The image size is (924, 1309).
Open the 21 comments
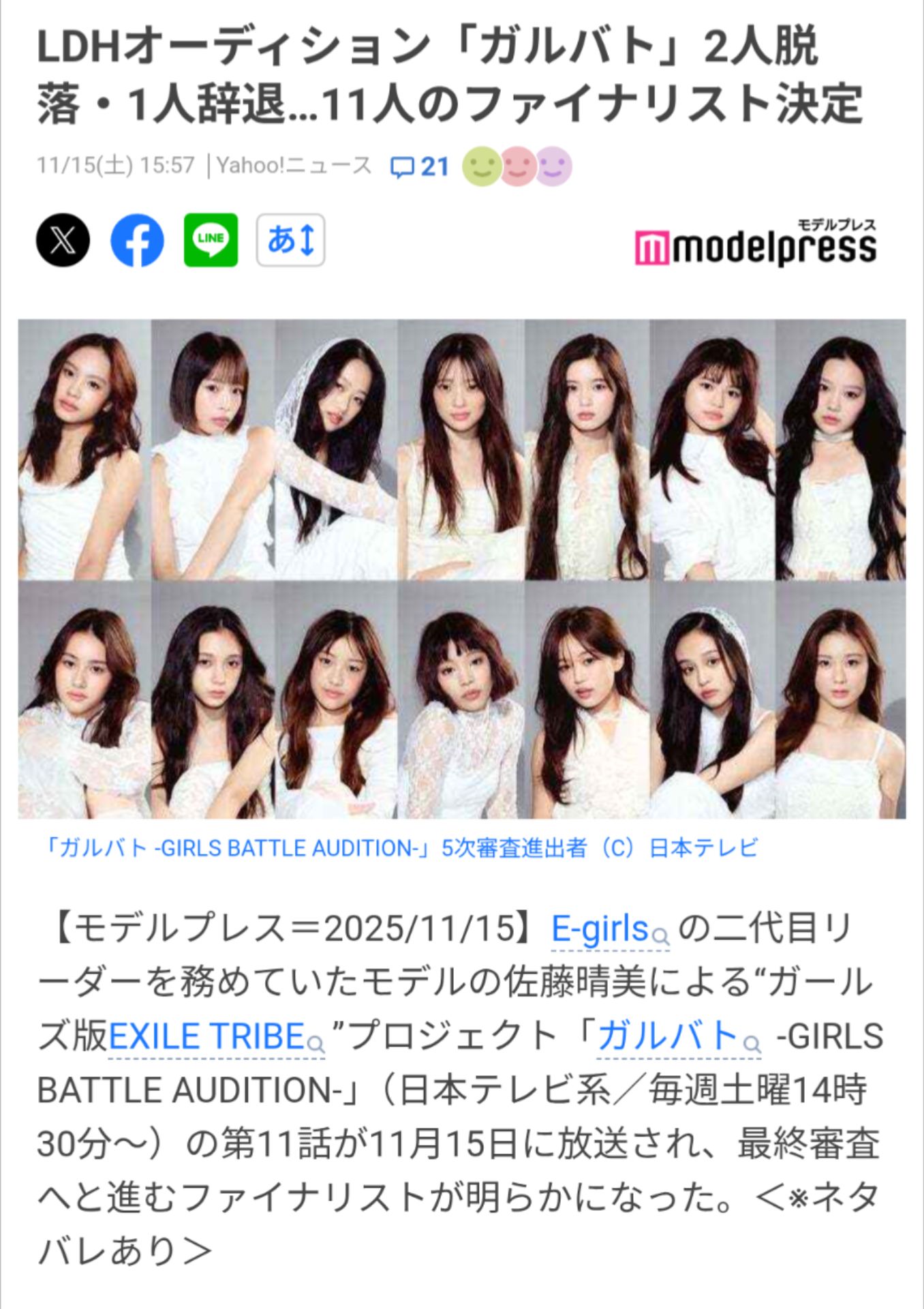pyautogui.click(x=419, y=166)
